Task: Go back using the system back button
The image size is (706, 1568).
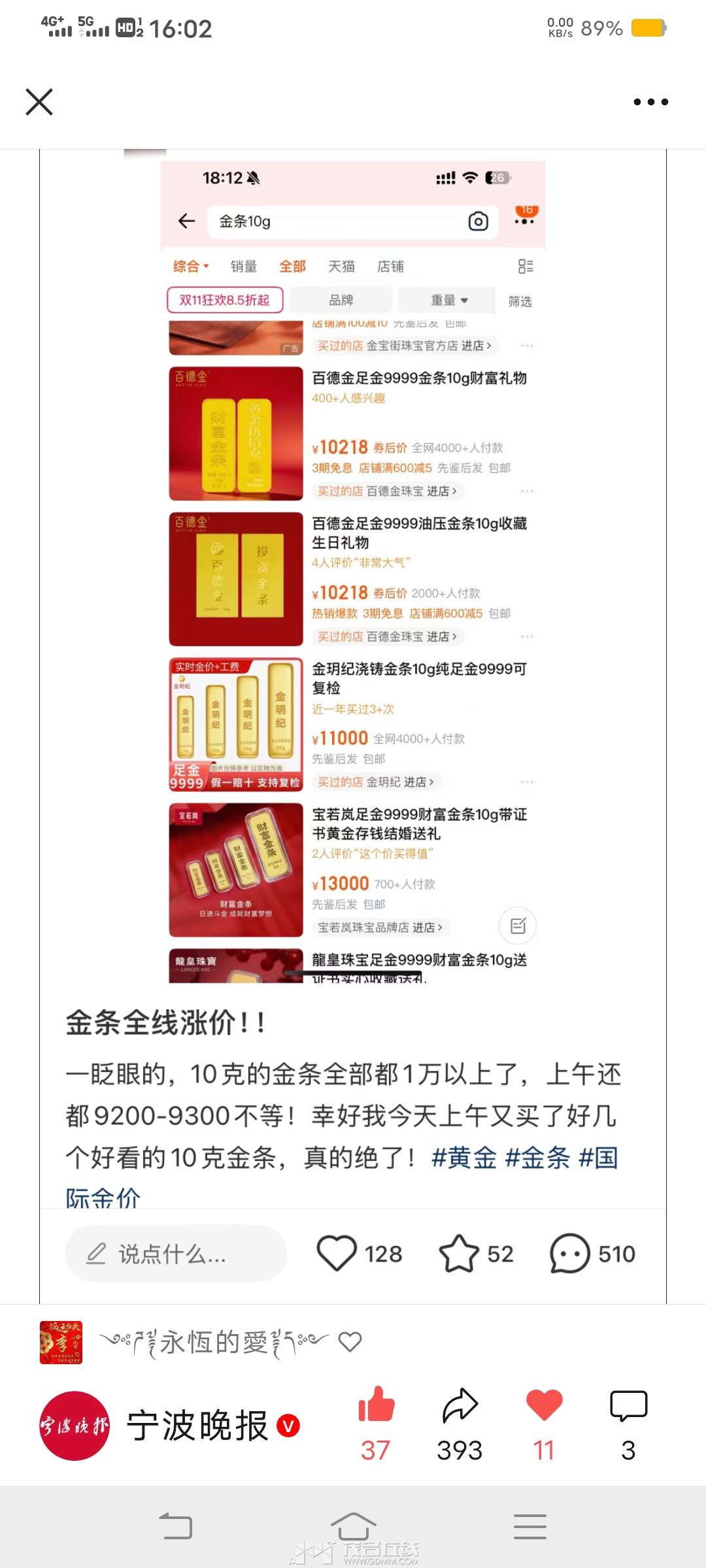Action: [x=175, y=1526]
